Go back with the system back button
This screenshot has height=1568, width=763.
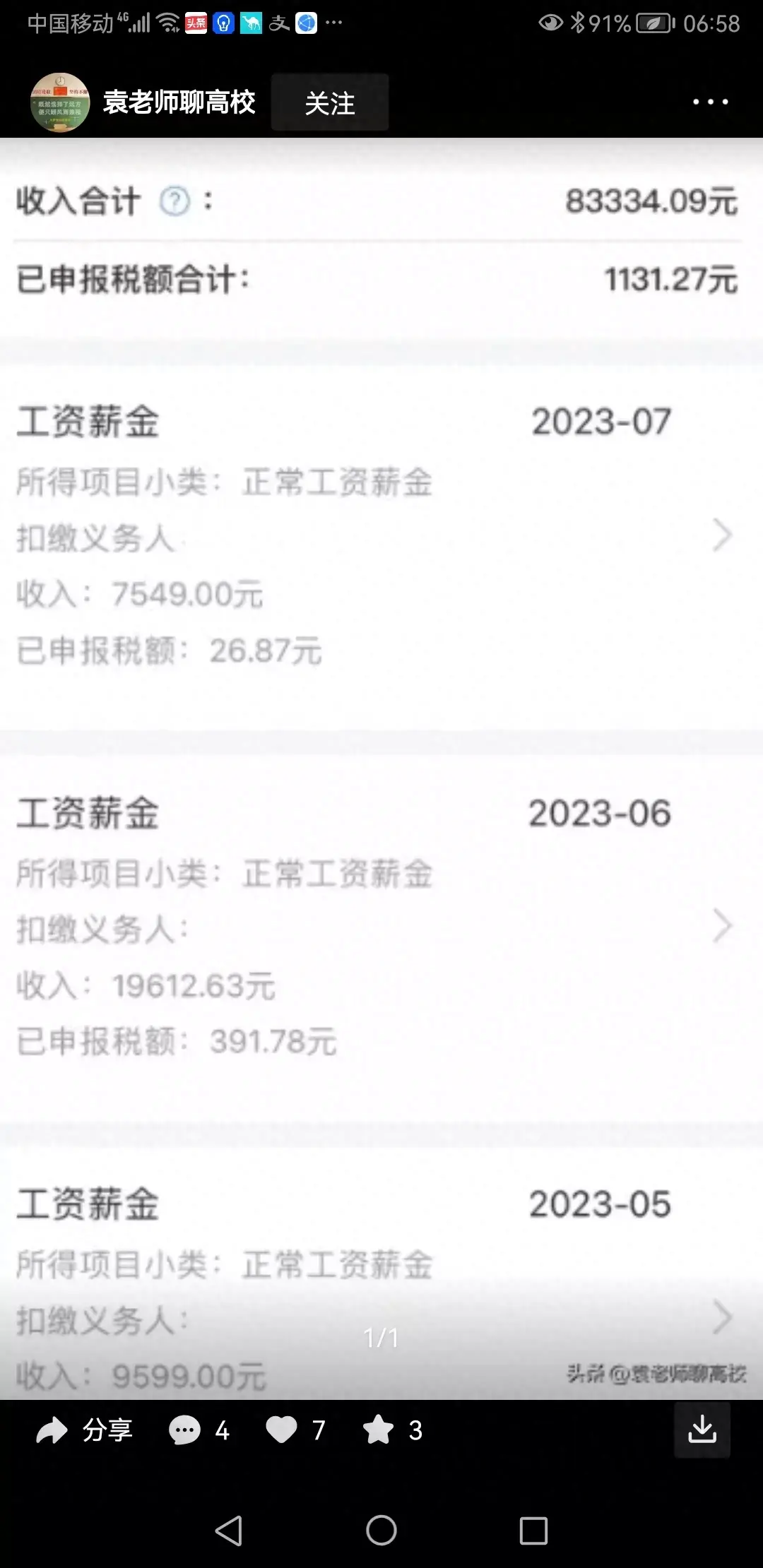229,1531
